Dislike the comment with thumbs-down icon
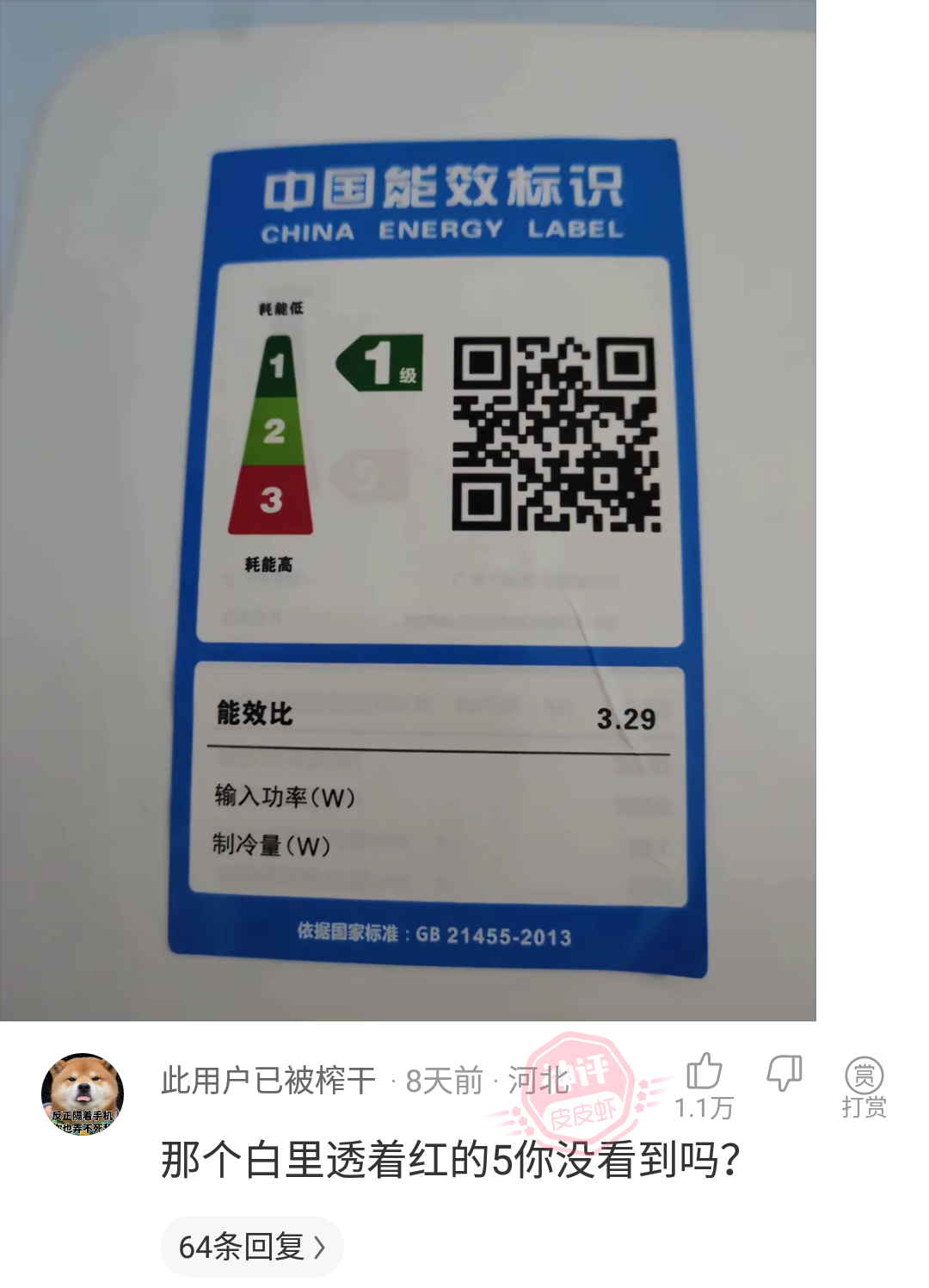929x1288 pixels. coord(784,1074)
